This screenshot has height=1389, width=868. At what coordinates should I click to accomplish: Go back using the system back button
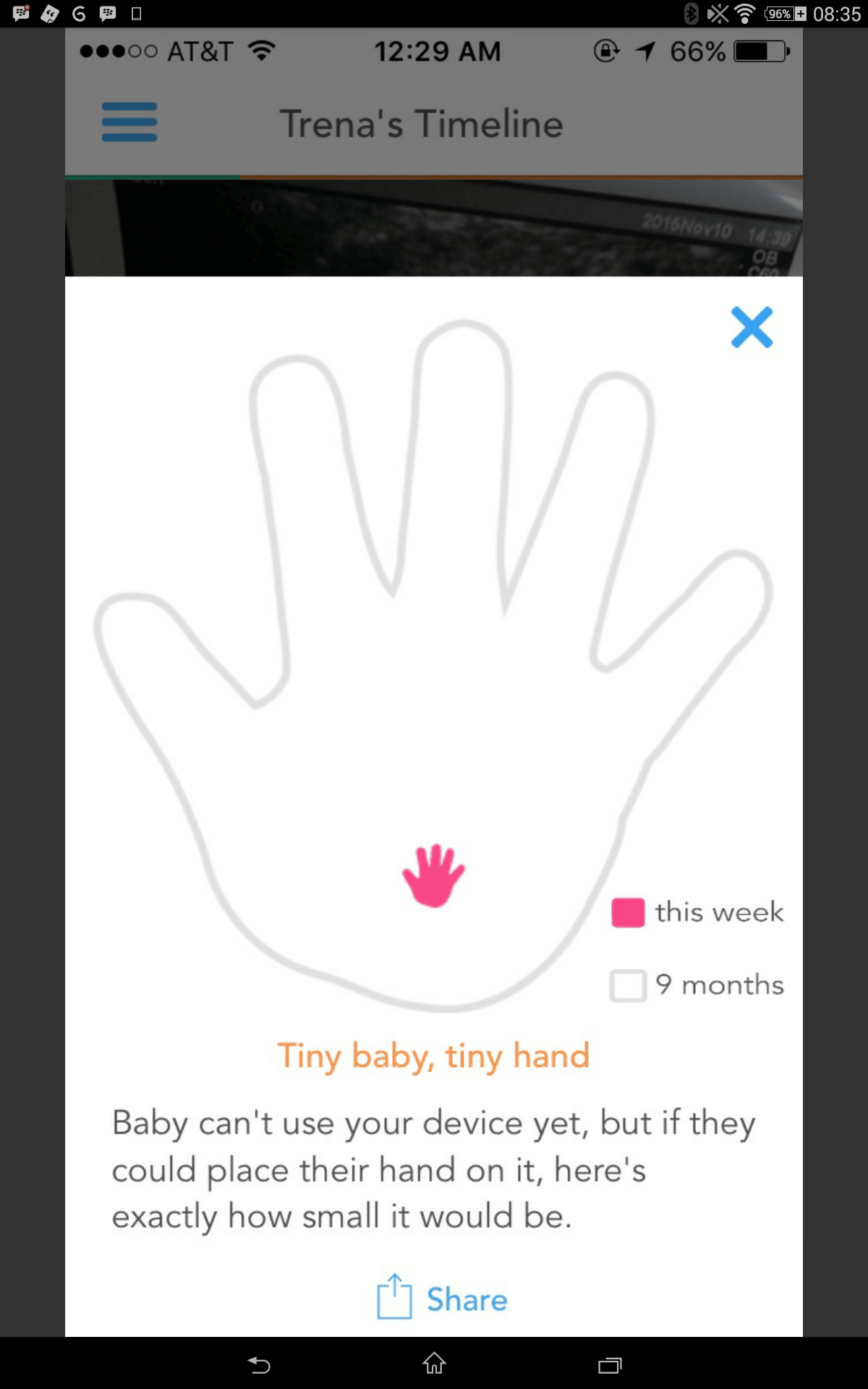pyautogui.click(x=259, y=1364)
